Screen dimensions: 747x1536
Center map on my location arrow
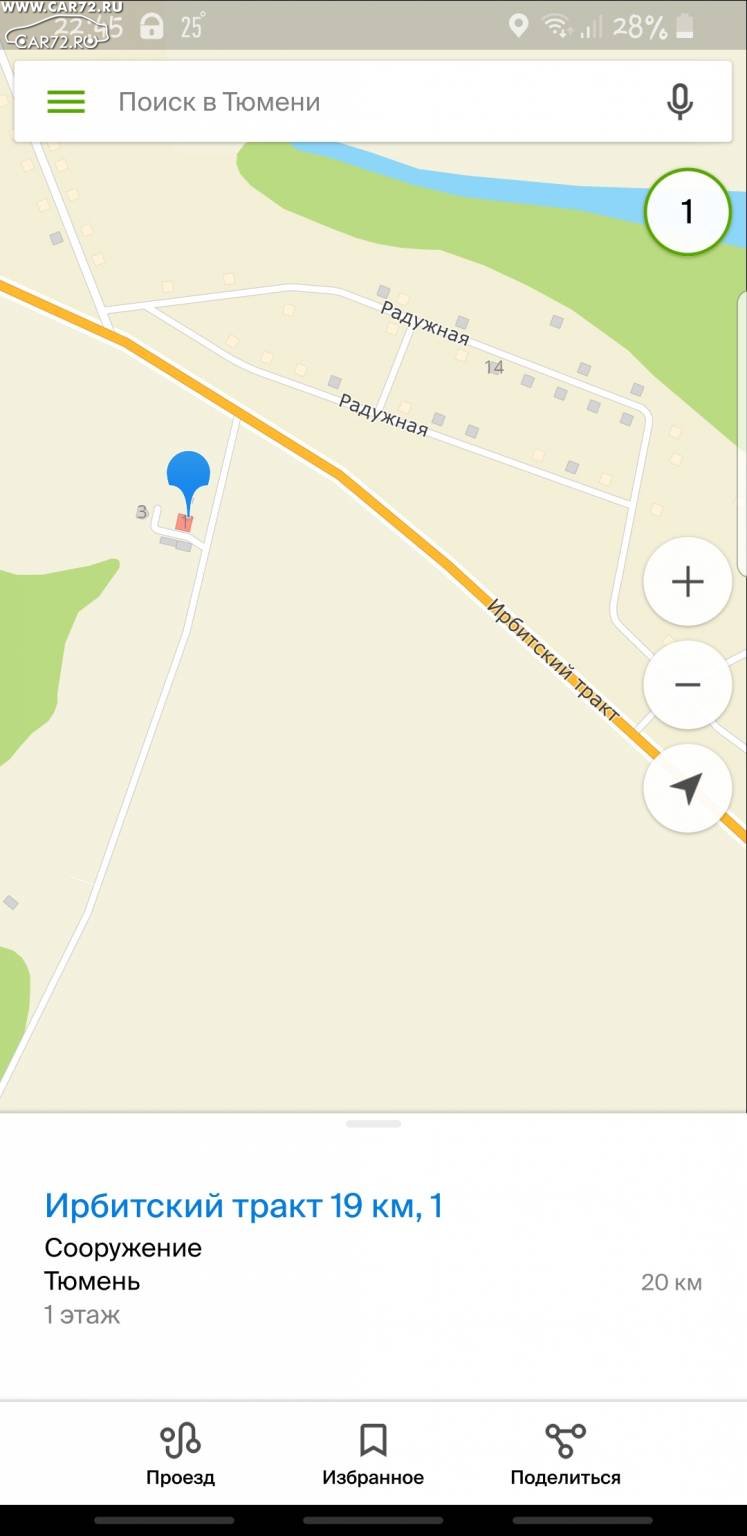pos(688,789)
